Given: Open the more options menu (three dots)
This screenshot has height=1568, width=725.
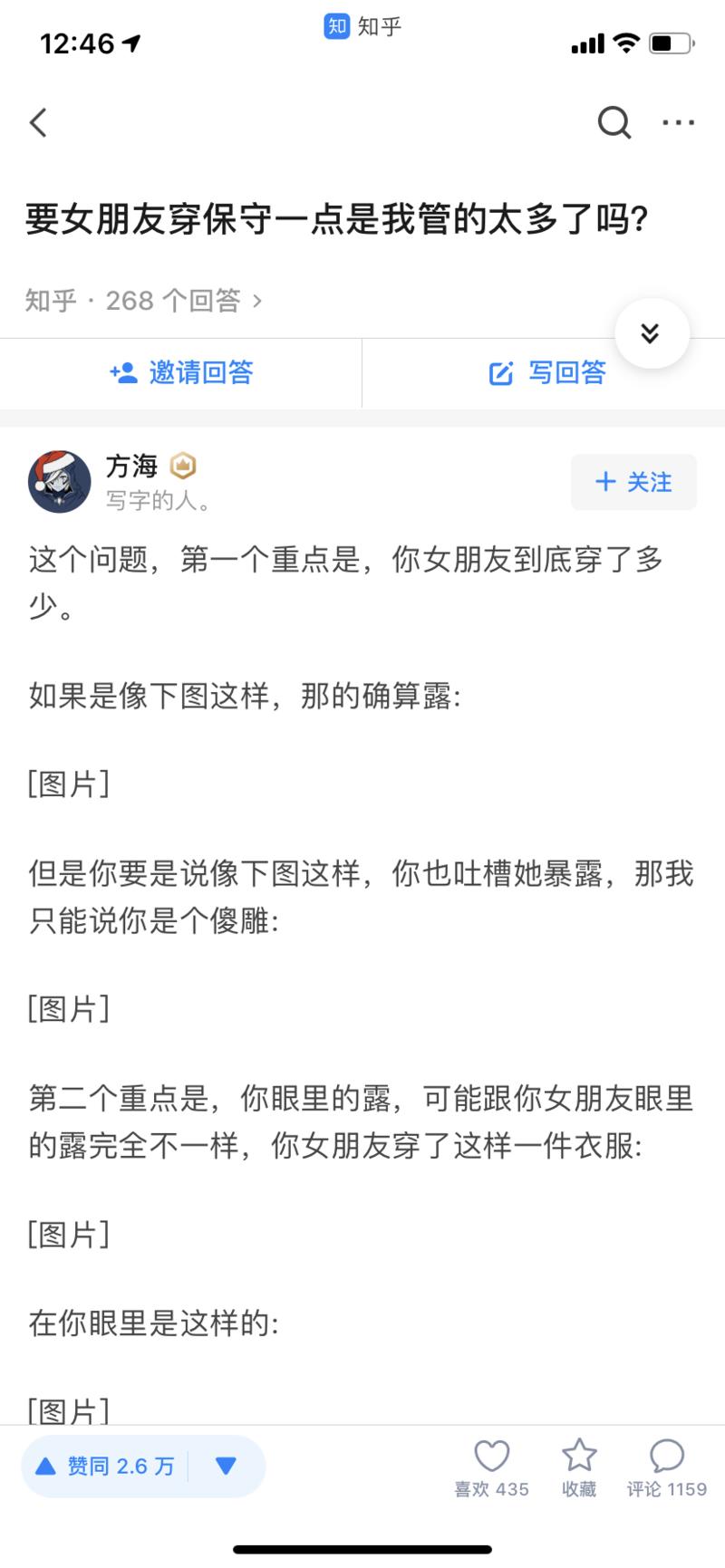Looking at the screenshot, I should pos(680,123).
